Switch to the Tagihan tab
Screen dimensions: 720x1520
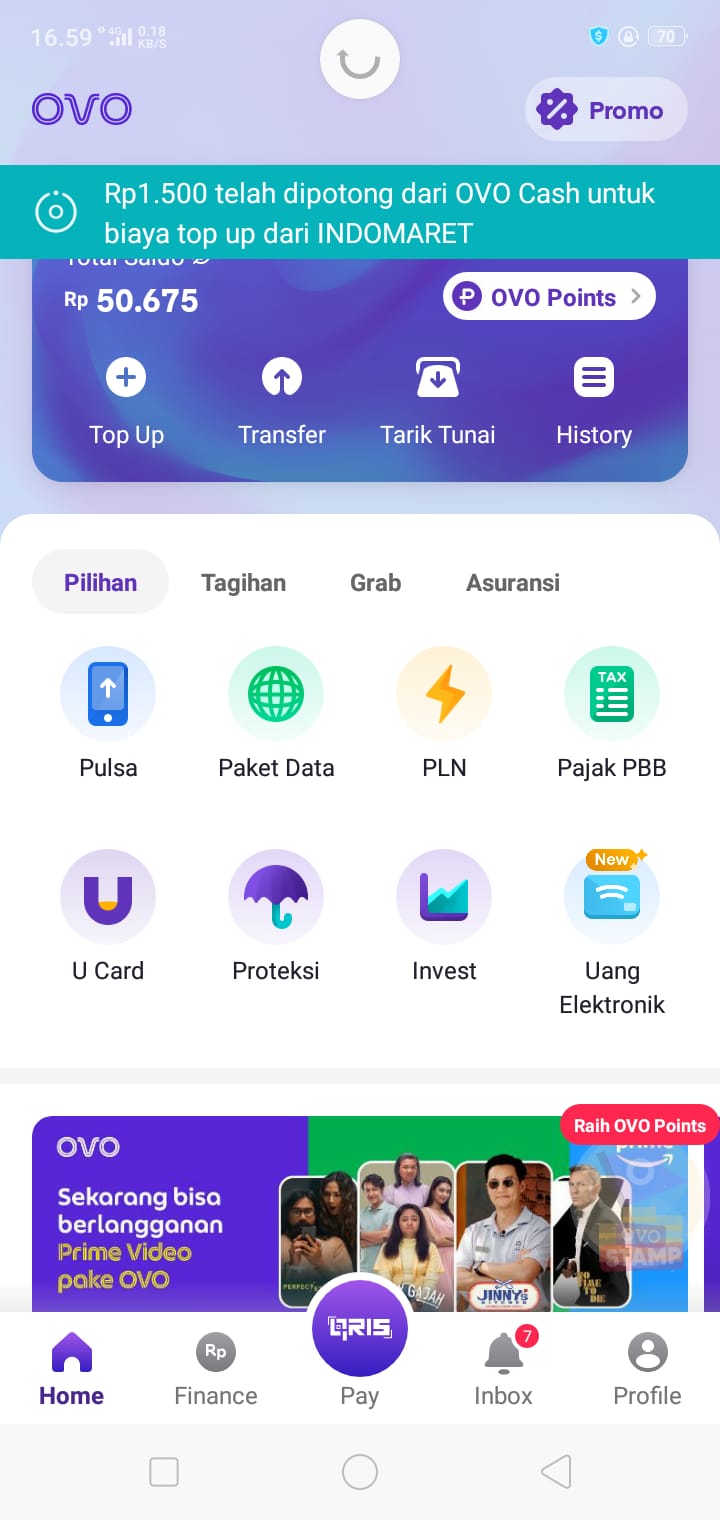tap(243, 583)
